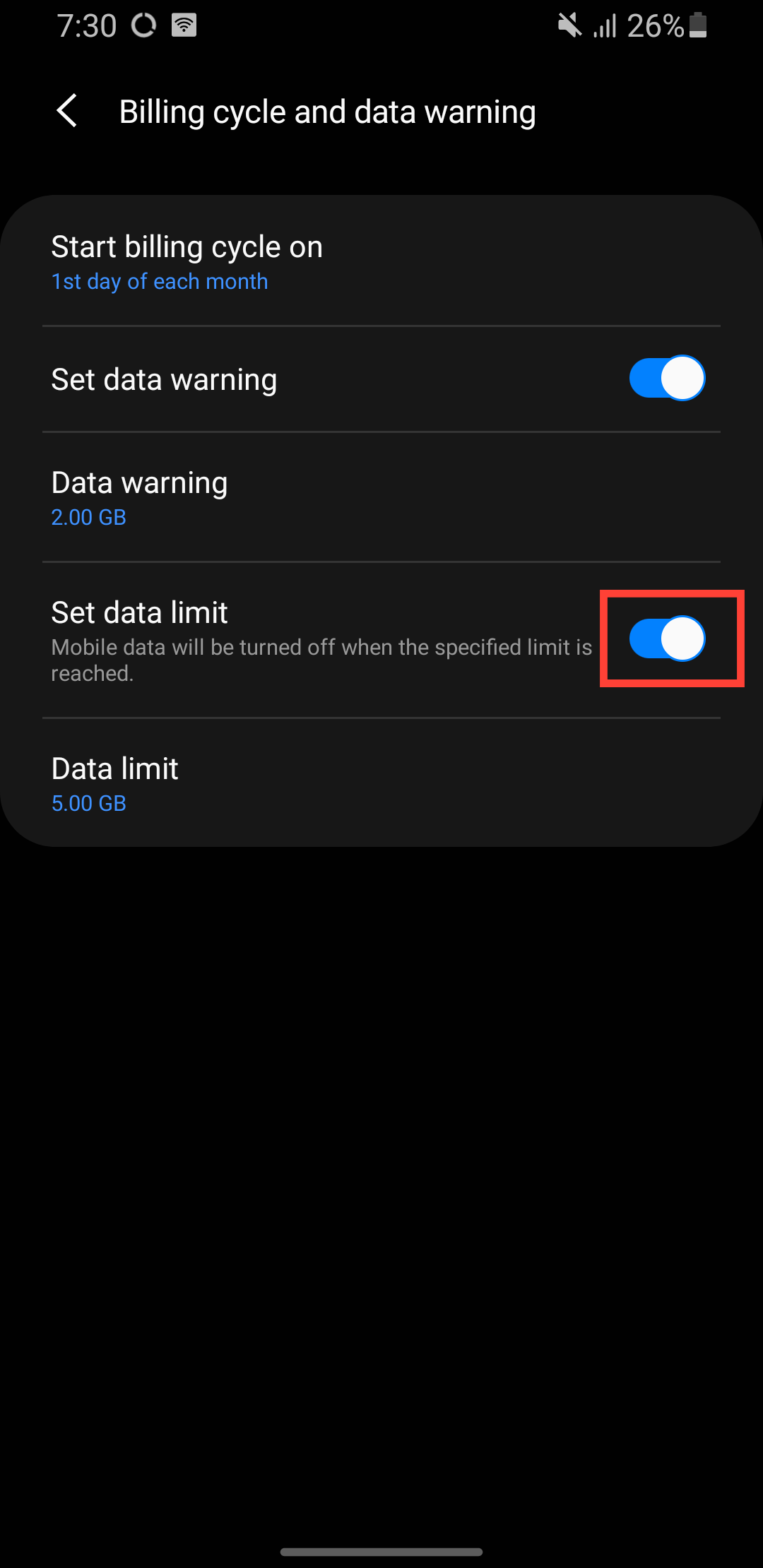This screenshot has height=1568, width=763.
Task: Tap the 2.00 GB data warning value
Action: coord(88,517)
